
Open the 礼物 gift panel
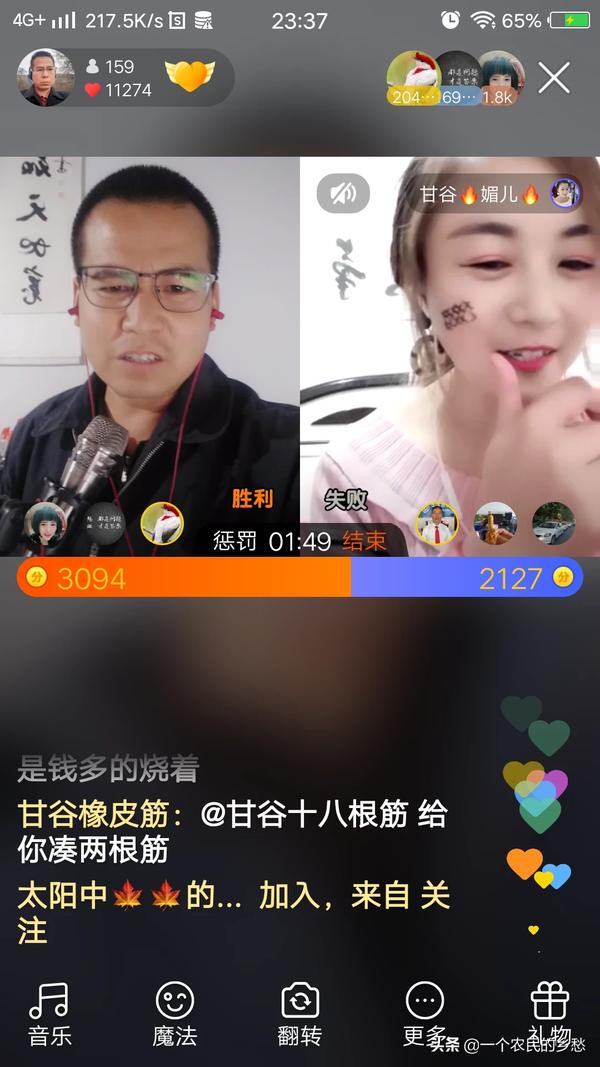[549, 1012]
